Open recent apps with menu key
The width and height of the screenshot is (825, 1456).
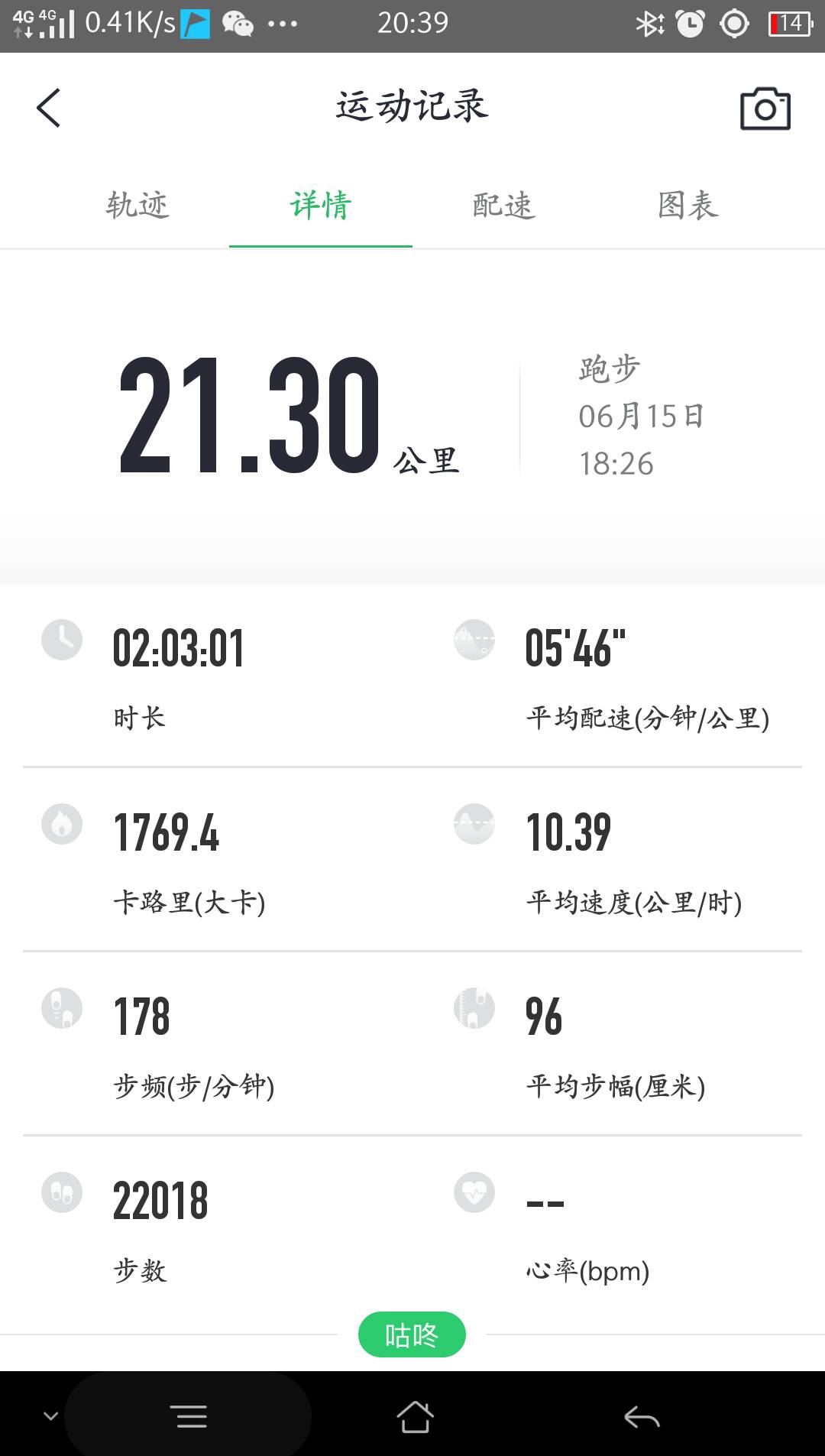tap(189, 1415)
